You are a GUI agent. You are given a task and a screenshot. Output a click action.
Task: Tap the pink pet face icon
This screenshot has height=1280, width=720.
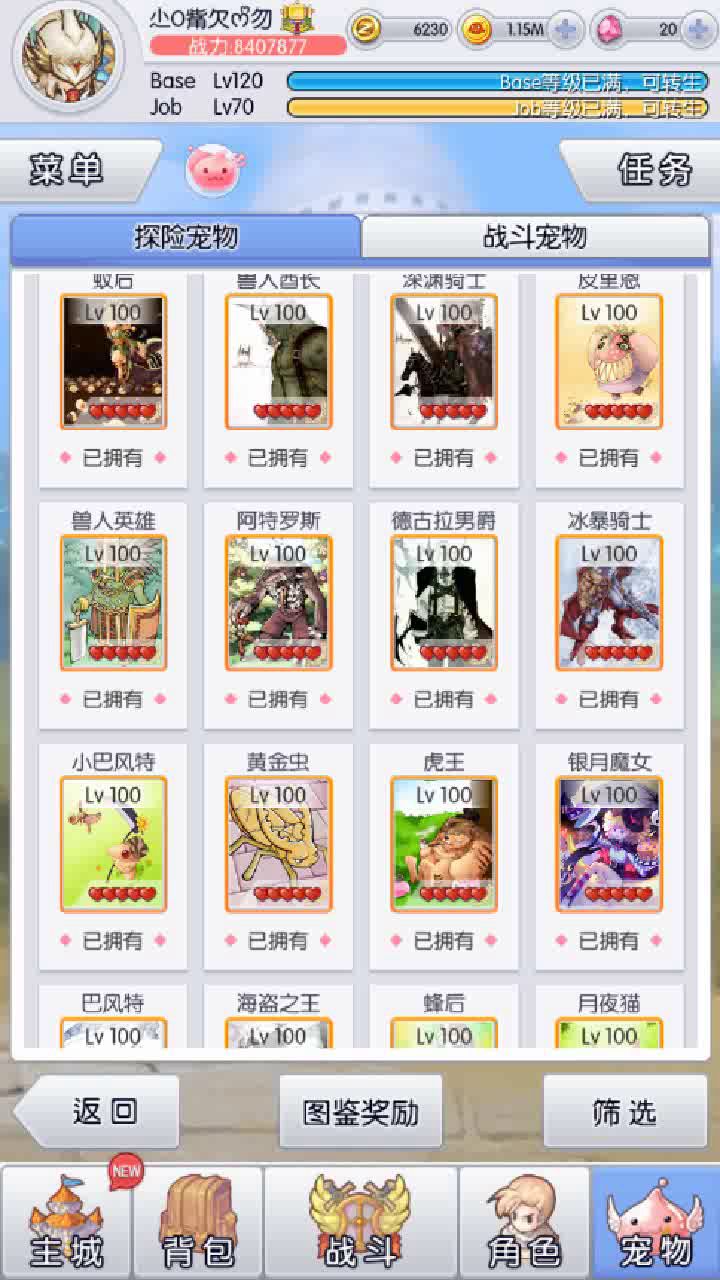point(211,170)
